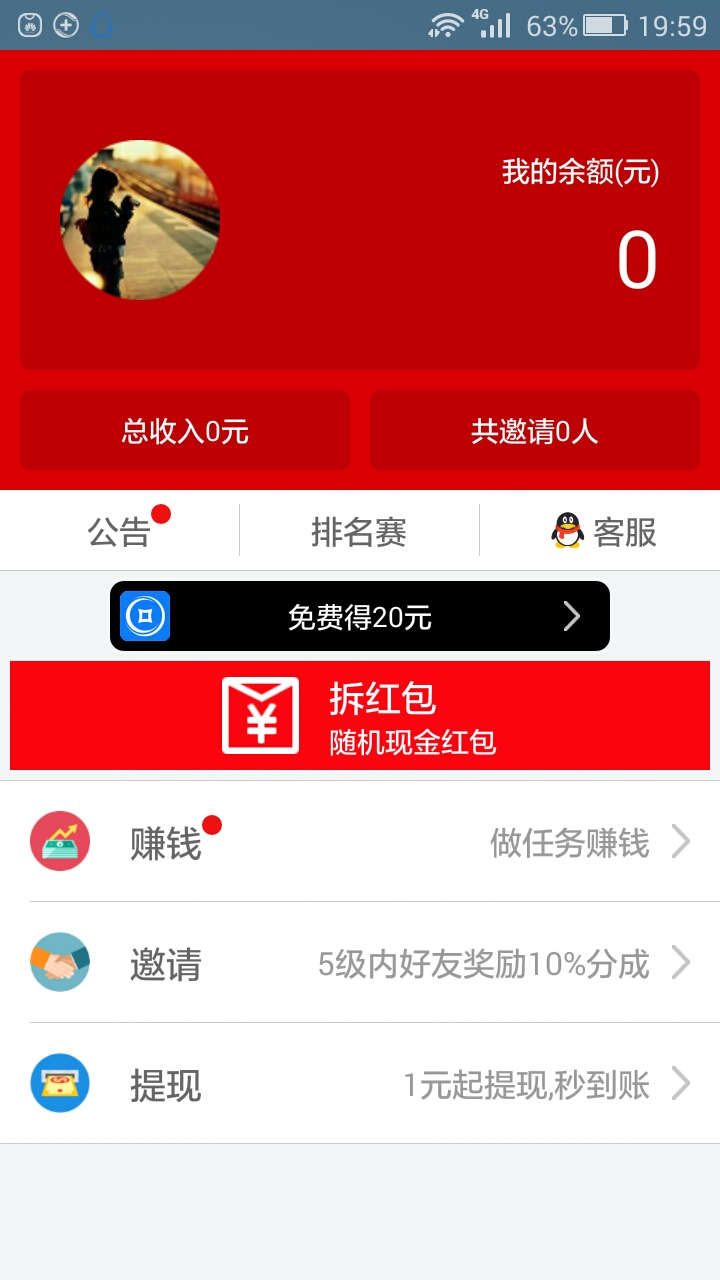
Task: Click the 总收入0元 button
Action: point(184,430)
